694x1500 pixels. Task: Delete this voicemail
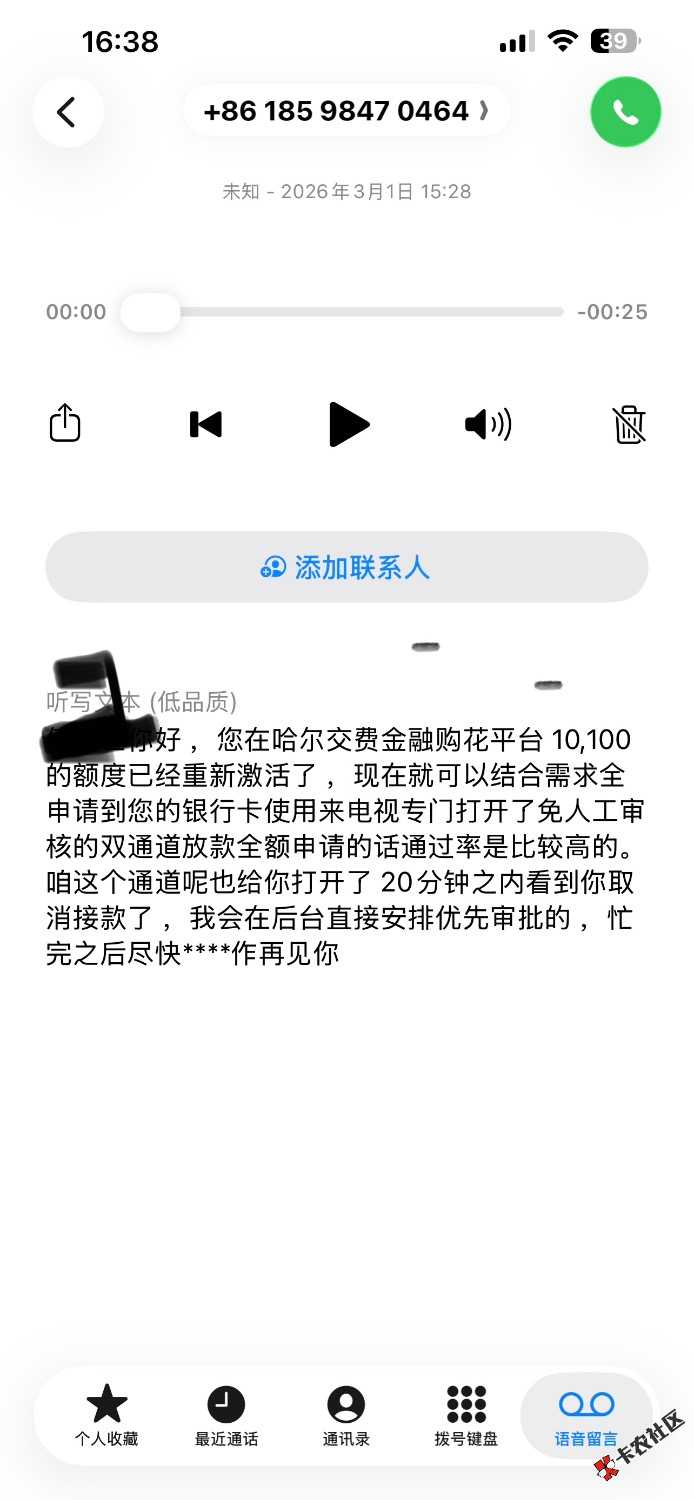pyautogui.click(x=629, y=424)
